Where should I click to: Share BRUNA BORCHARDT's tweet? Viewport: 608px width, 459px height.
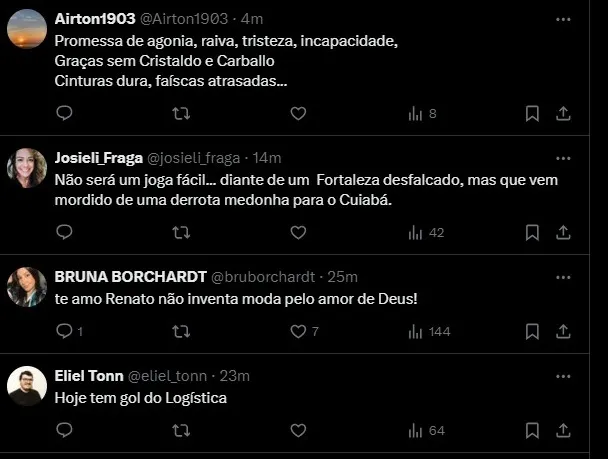point(563,331)
